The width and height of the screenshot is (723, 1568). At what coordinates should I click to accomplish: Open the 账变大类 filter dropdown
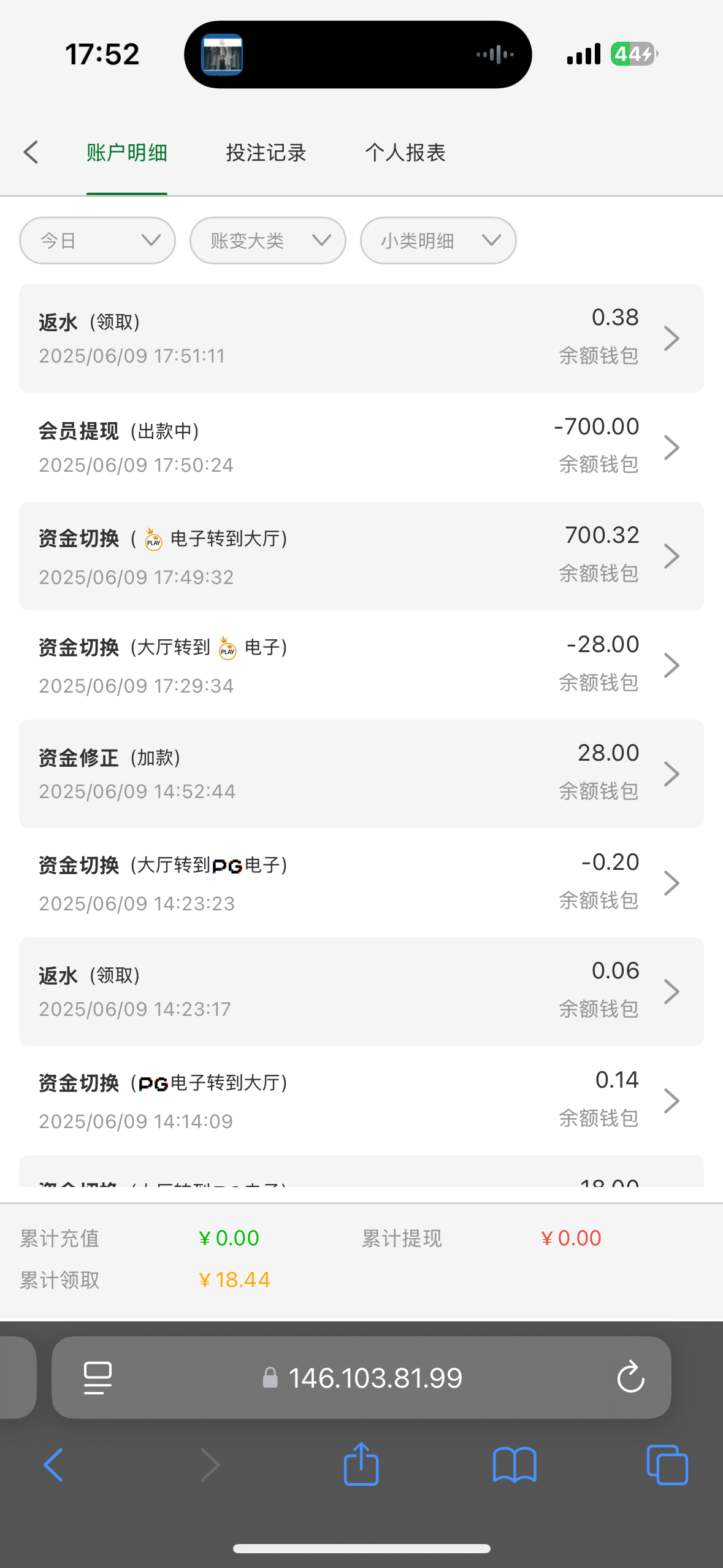[268, 240]
